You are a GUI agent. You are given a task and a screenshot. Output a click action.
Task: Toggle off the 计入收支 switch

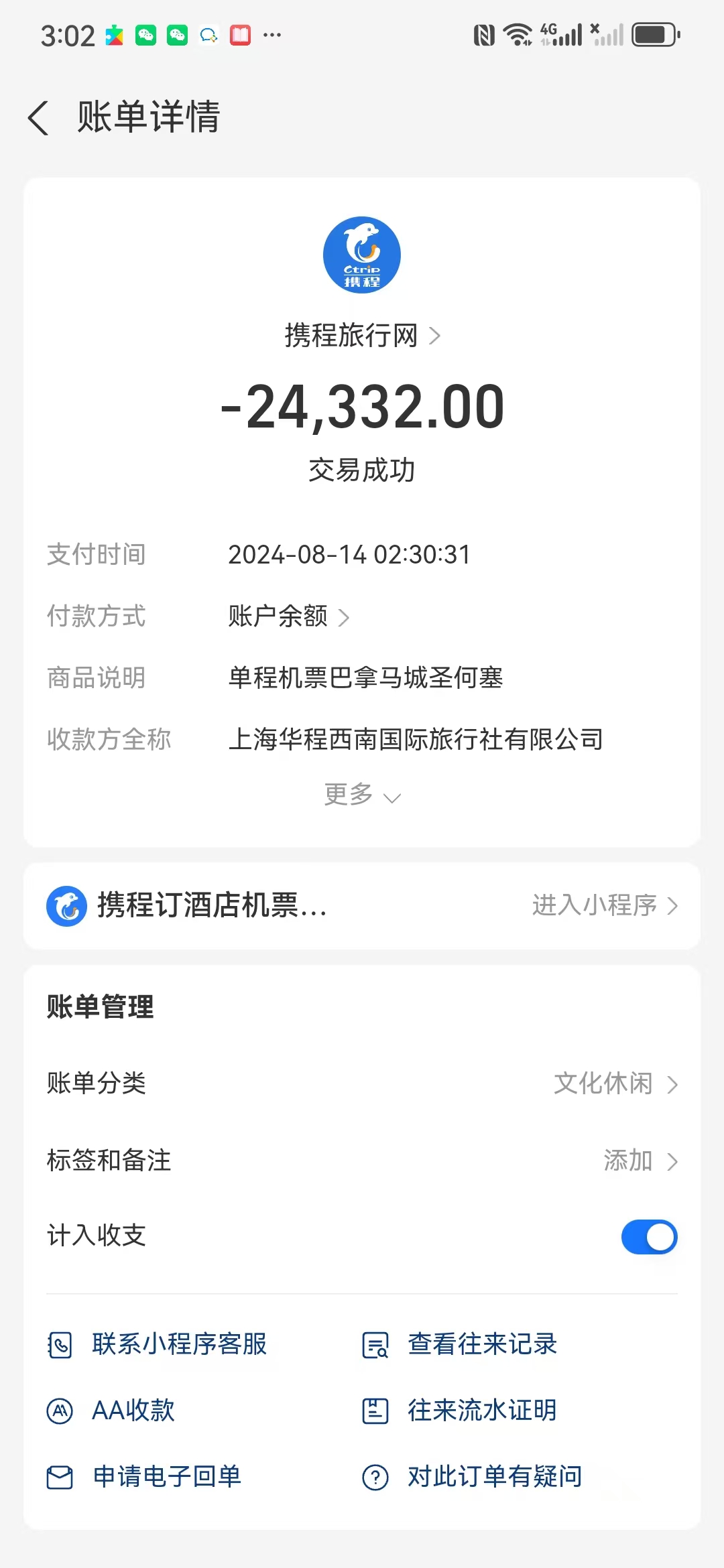pyautogui.click(x=649, y=1236)
